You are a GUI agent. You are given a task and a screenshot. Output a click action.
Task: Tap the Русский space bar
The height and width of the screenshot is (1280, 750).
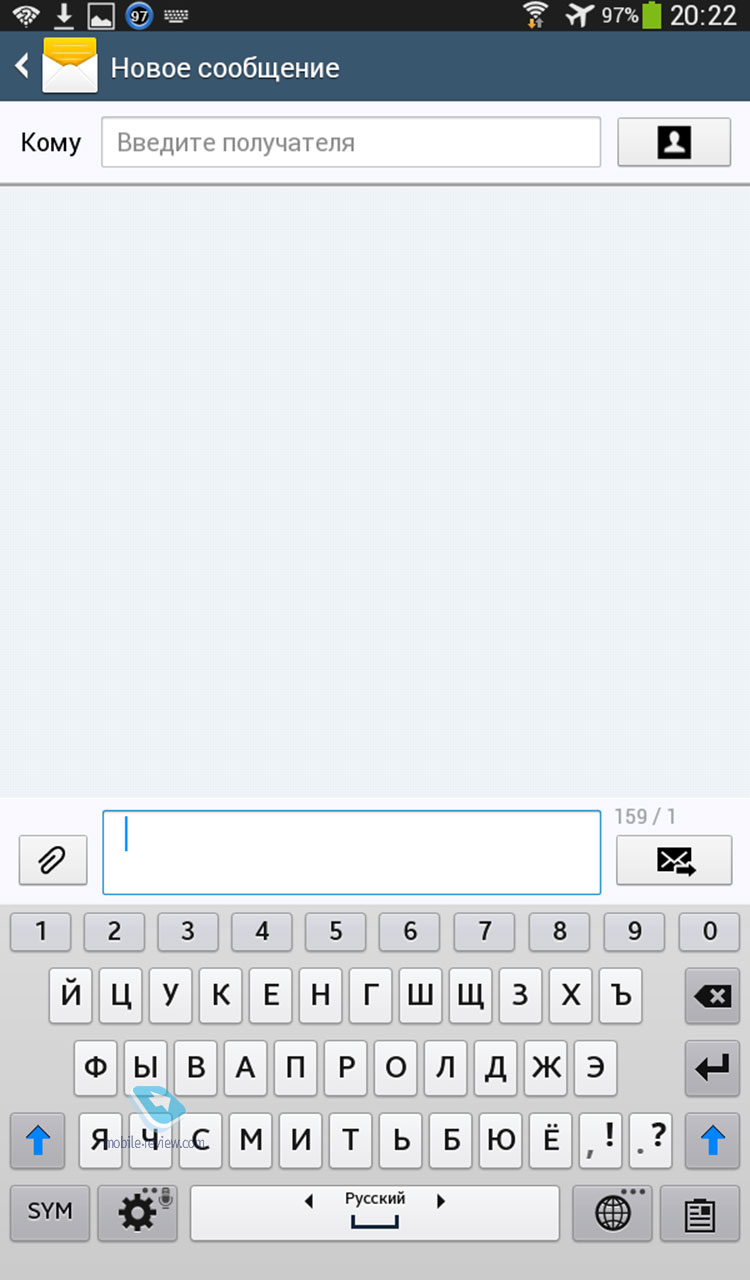click(375, 1212)
